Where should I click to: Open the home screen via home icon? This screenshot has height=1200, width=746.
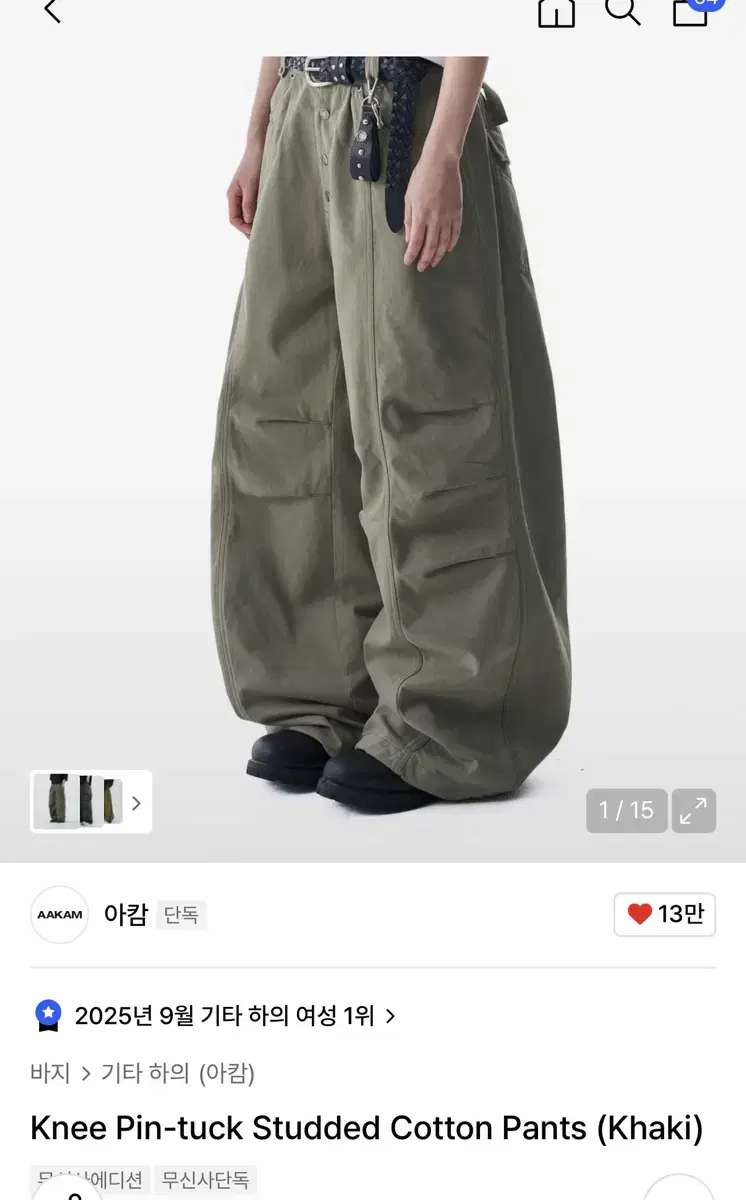pos(556,12)
